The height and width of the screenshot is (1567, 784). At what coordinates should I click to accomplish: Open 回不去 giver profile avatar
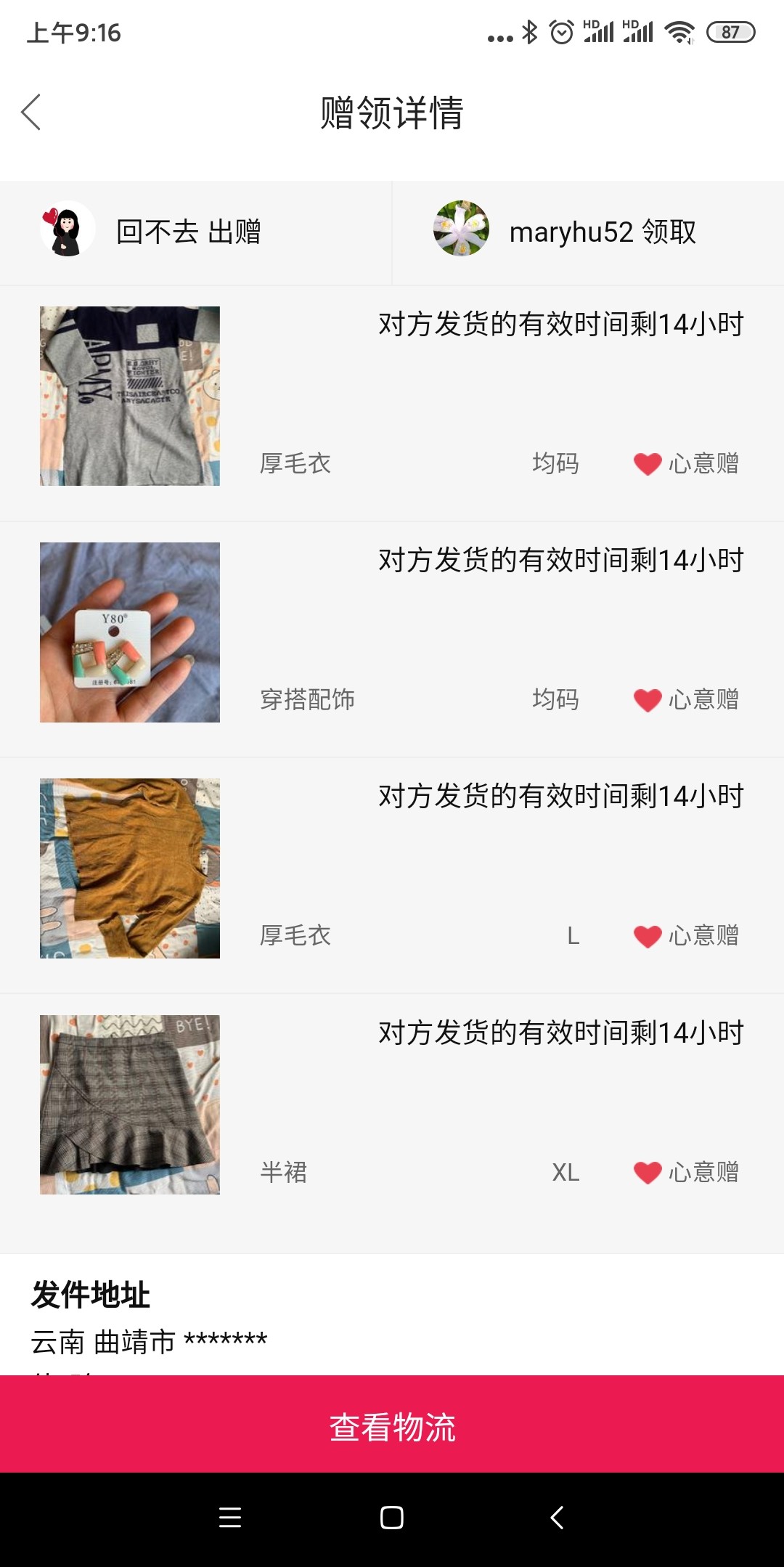[68, 229]
